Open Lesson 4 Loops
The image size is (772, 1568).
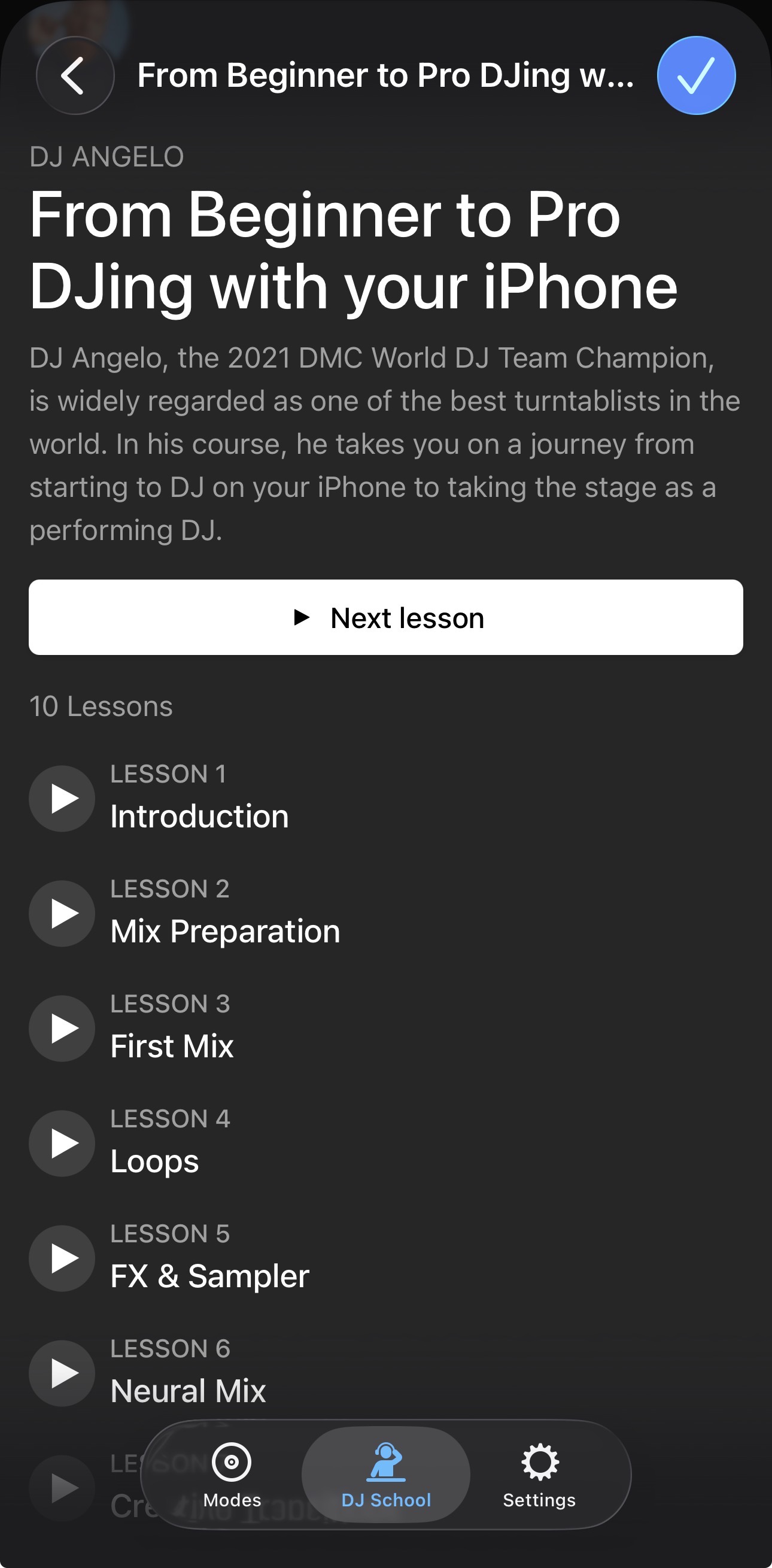coord(154,1161)
